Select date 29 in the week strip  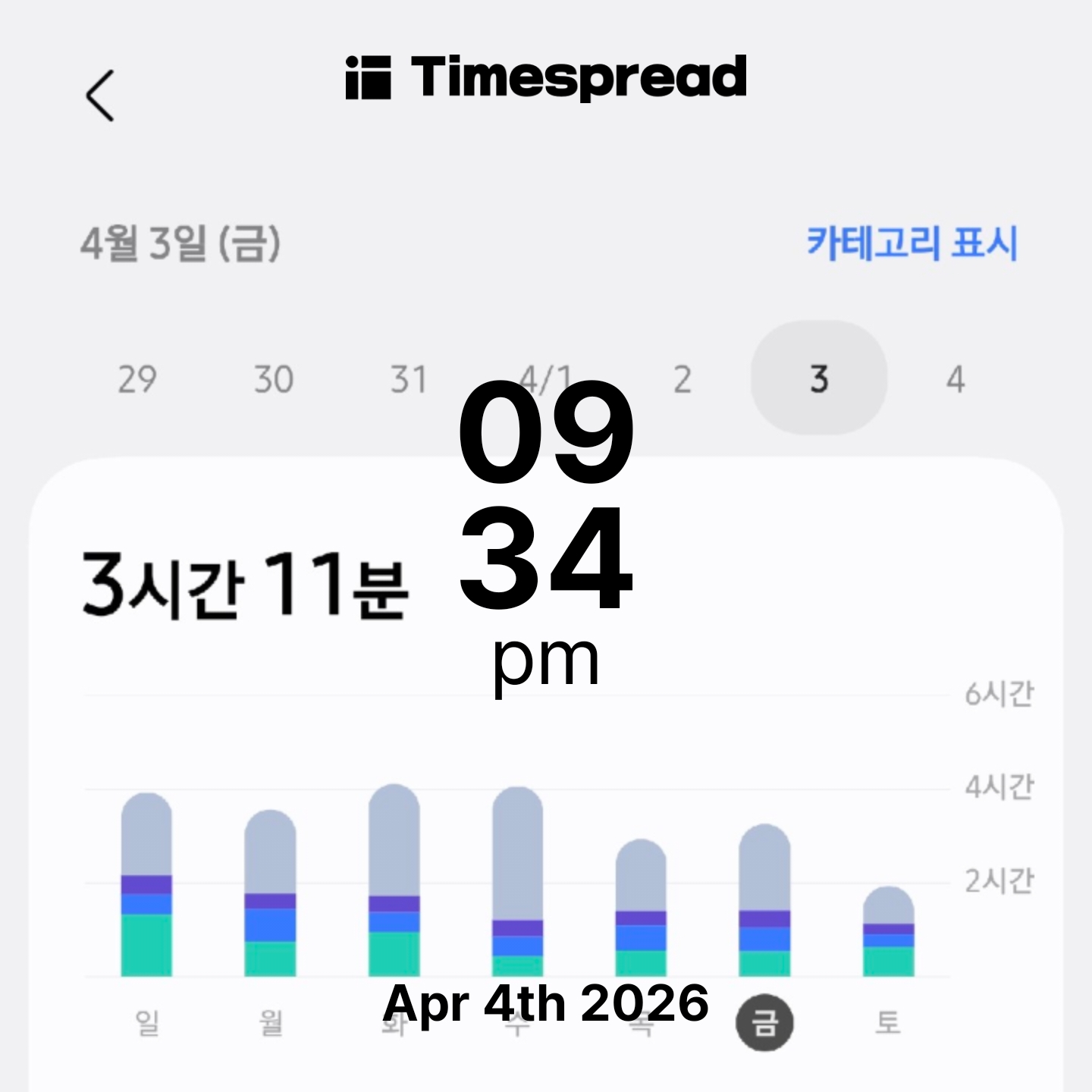137,379
